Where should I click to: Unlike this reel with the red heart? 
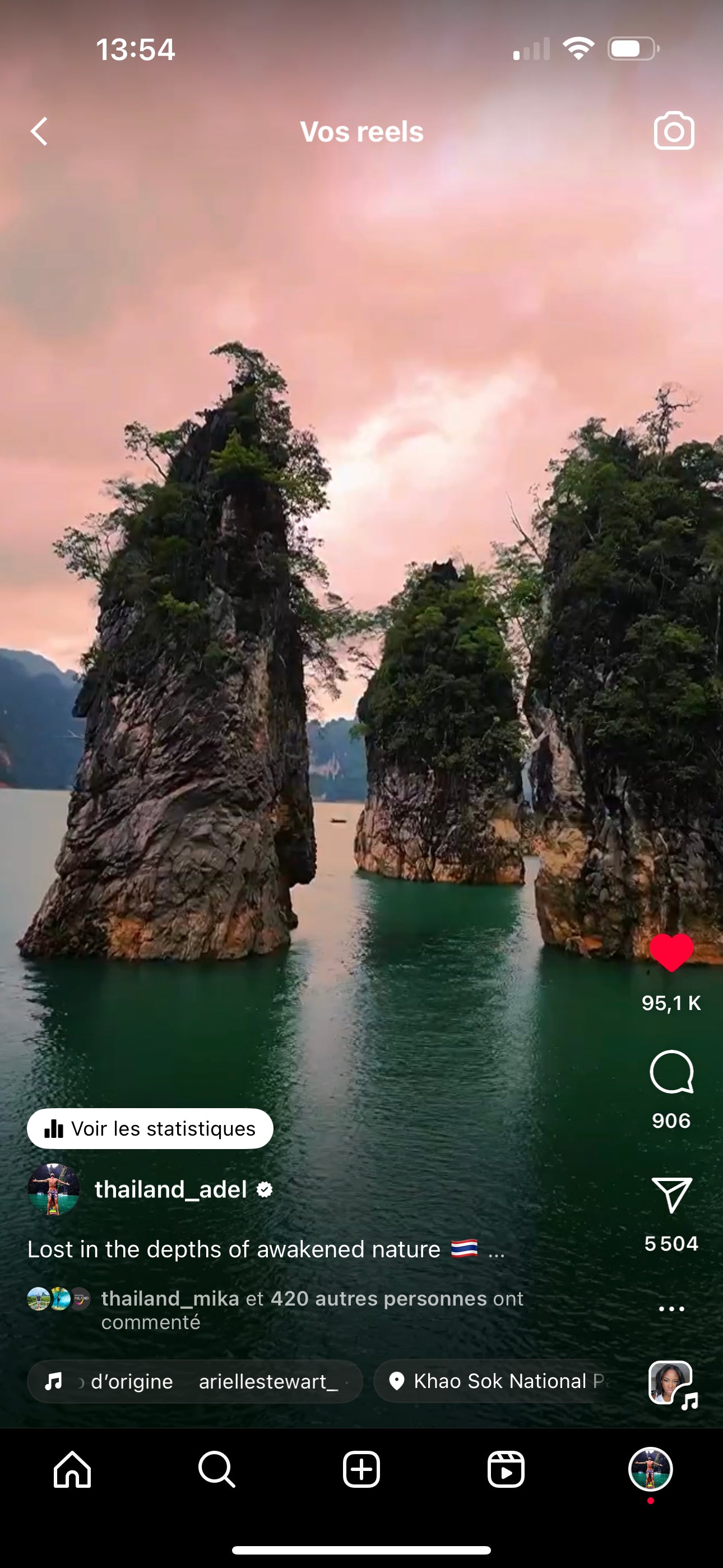point(671,953)
